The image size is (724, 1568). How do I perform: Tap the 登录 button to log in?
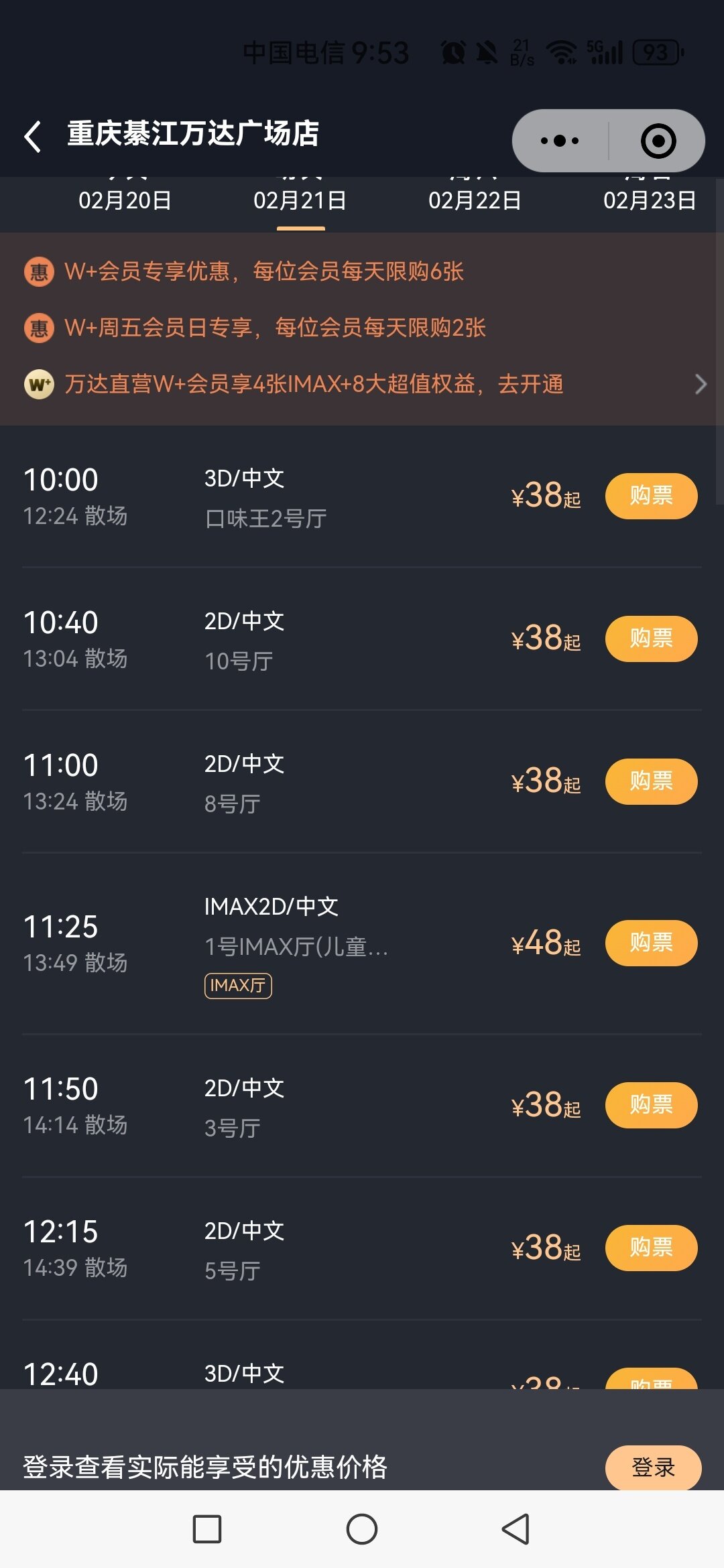[653, 1467]
